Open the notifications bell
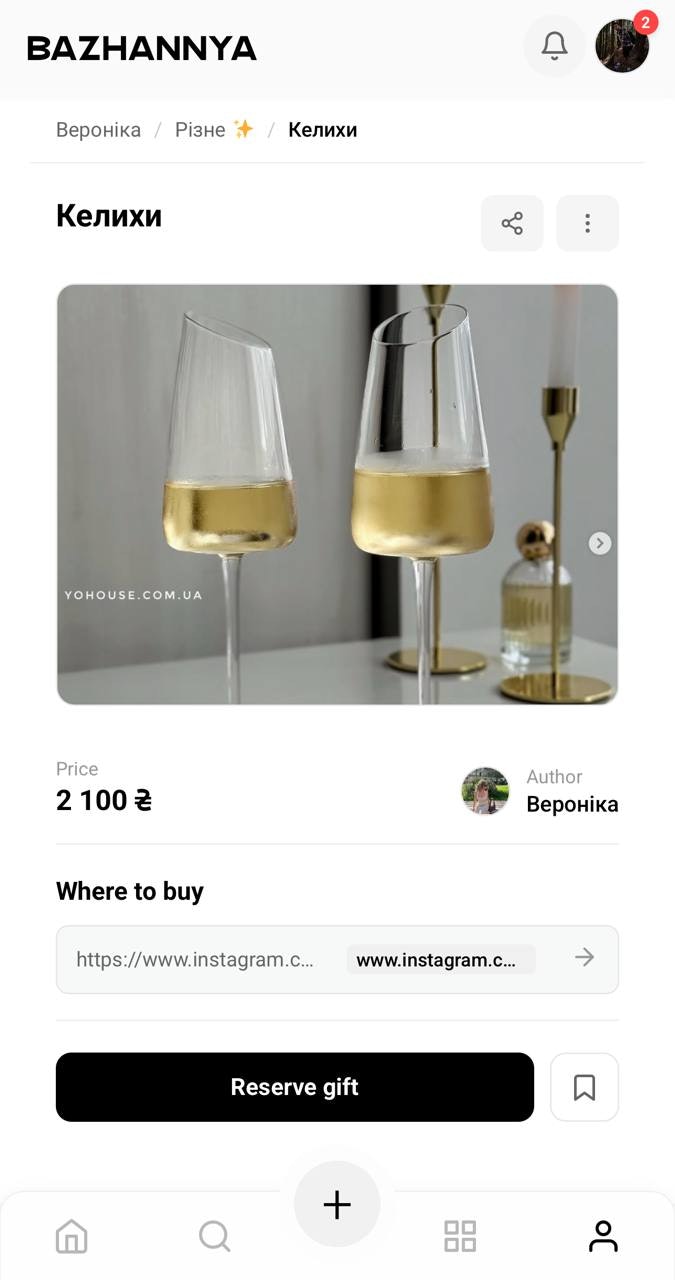Viewport: 675px width, 1280px height. click(x=554, y=46)
